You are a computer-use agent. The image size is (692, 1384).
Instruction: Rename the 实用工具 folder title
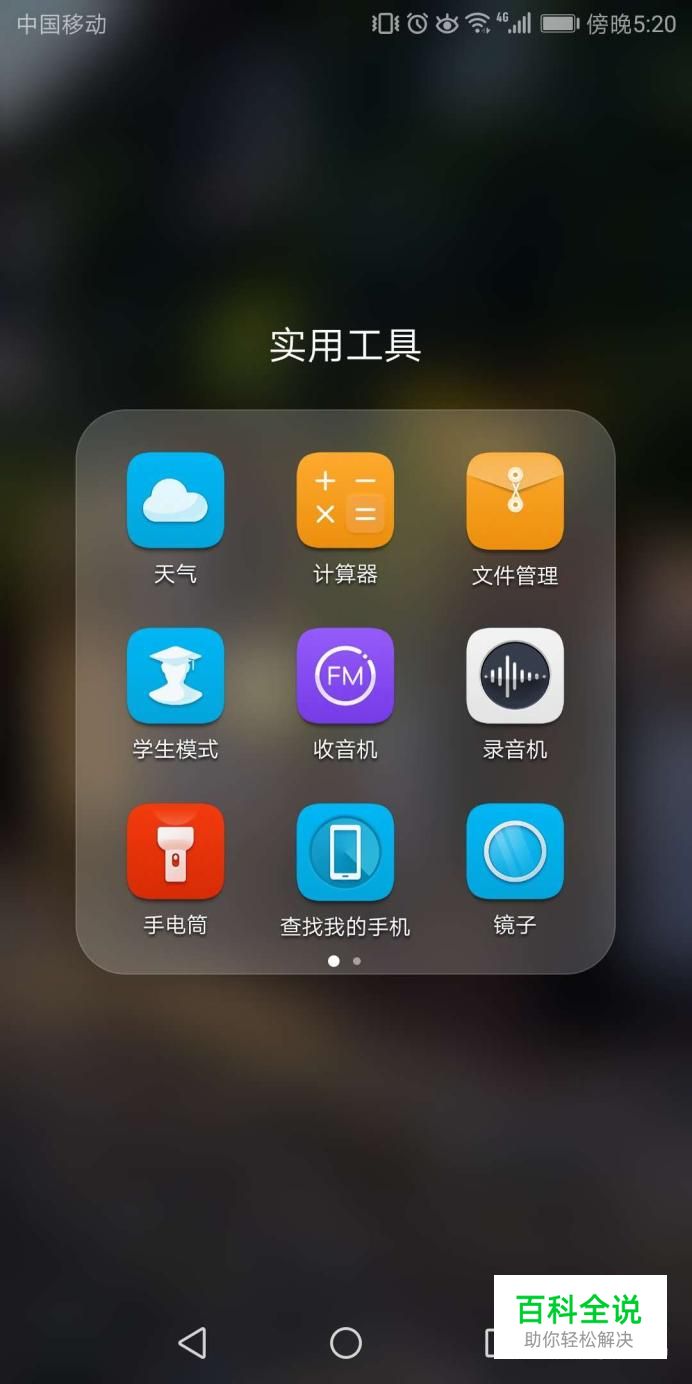point(345,346)
